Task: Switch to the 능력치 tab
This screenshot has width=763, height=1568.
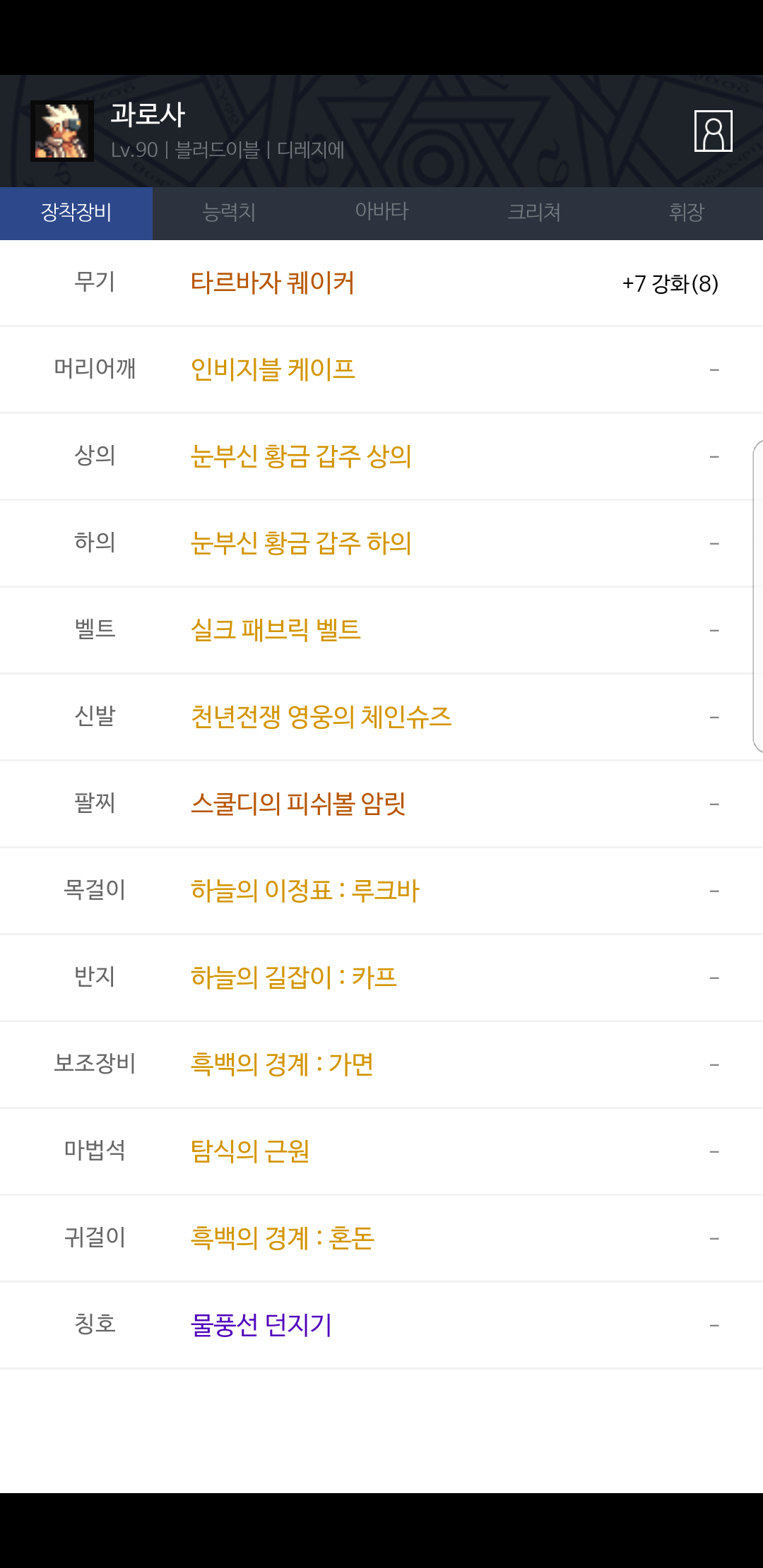Action: [229, 213]
